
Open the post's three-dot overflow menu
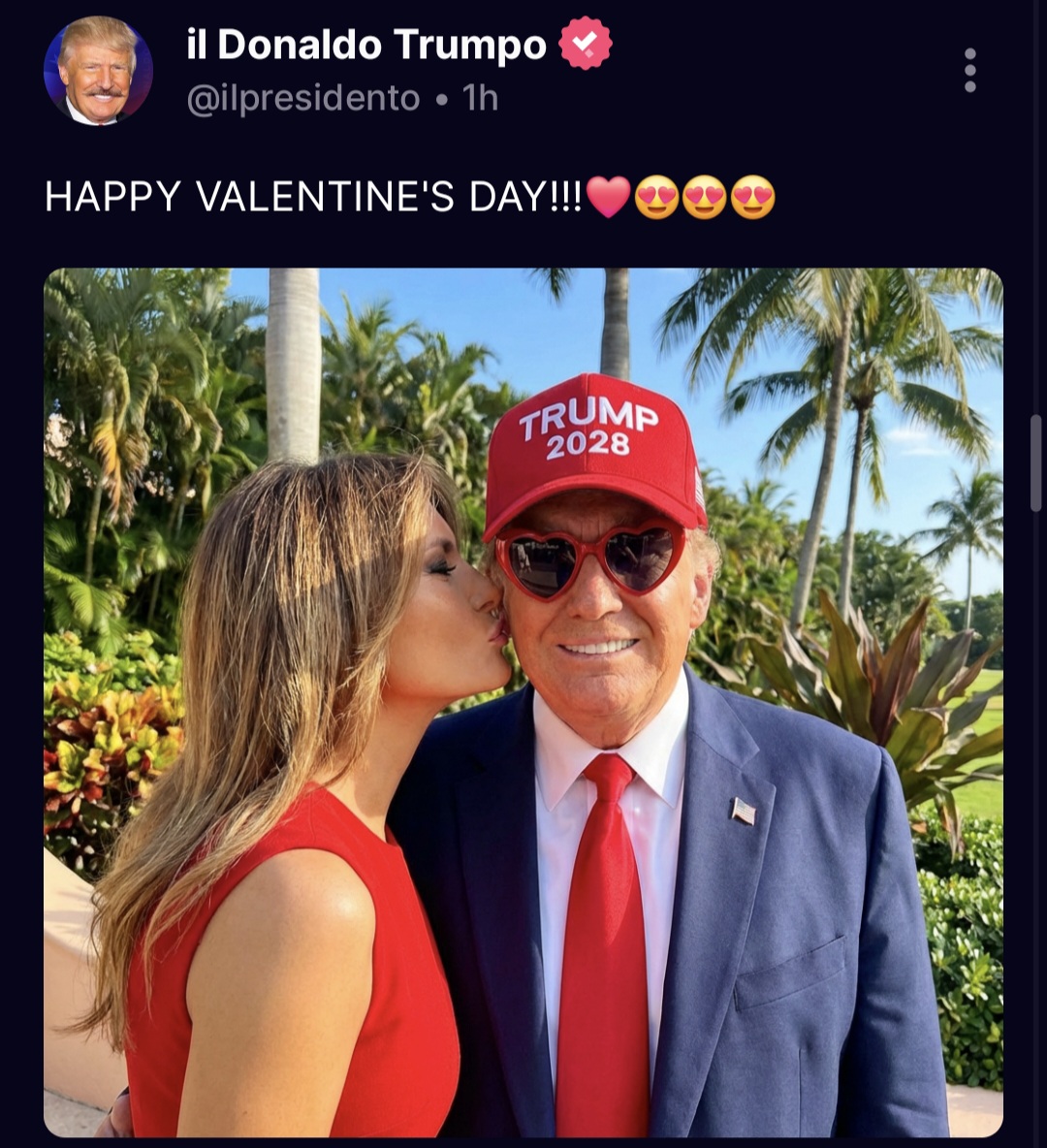[x=969, y=71]
